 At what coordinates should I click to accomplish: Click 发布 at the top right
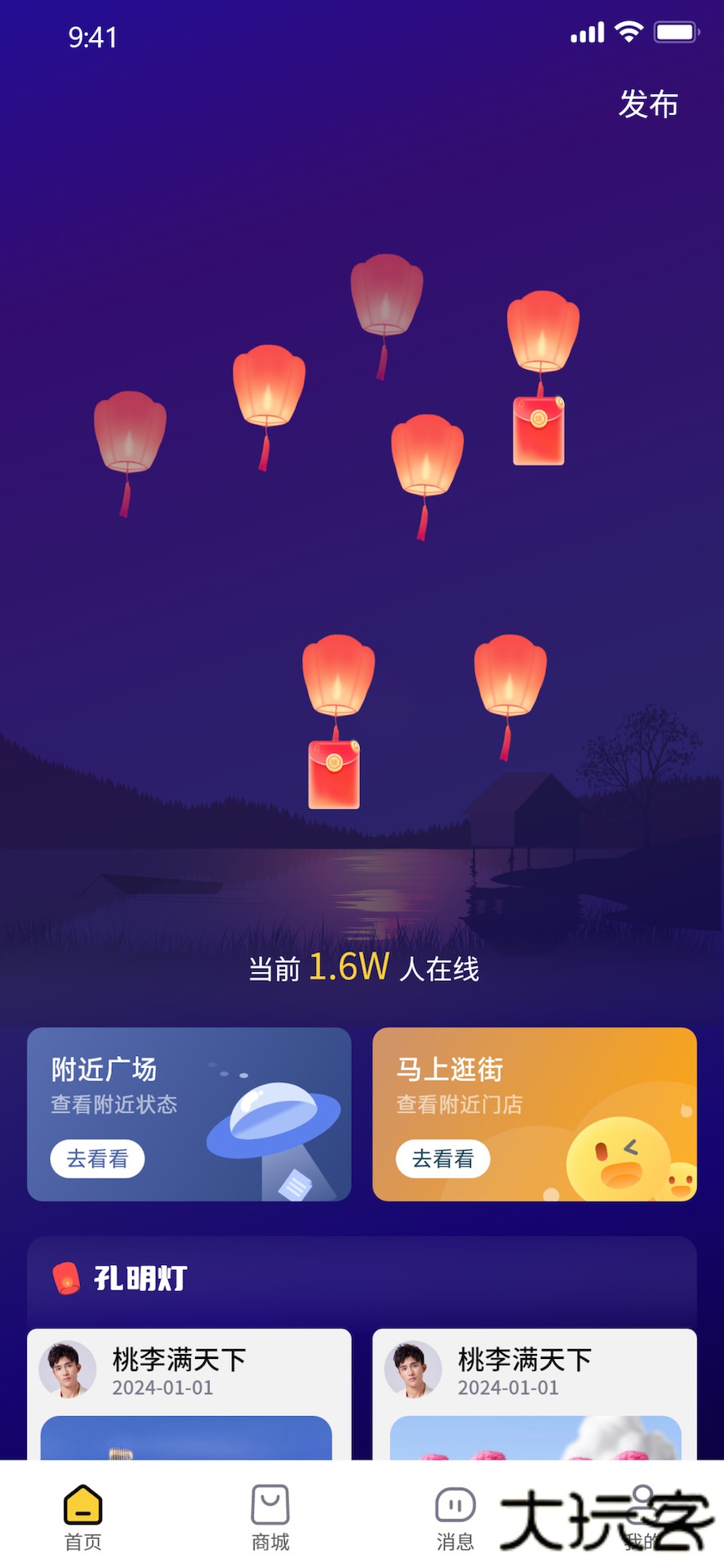649,104
